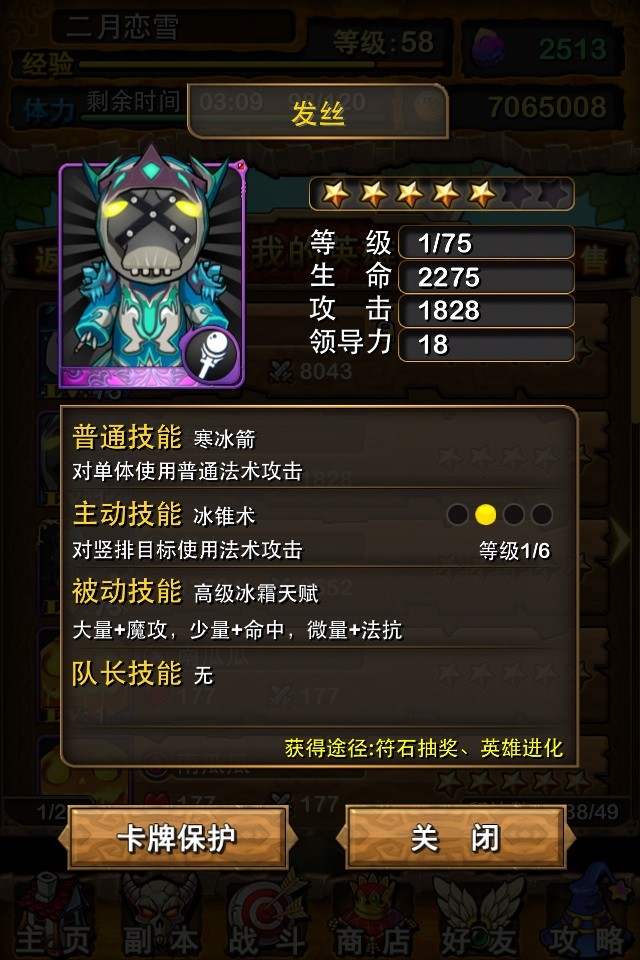Close the hero detail dialog via 关闭
The image size is (640, 960).
coord(456,837)
